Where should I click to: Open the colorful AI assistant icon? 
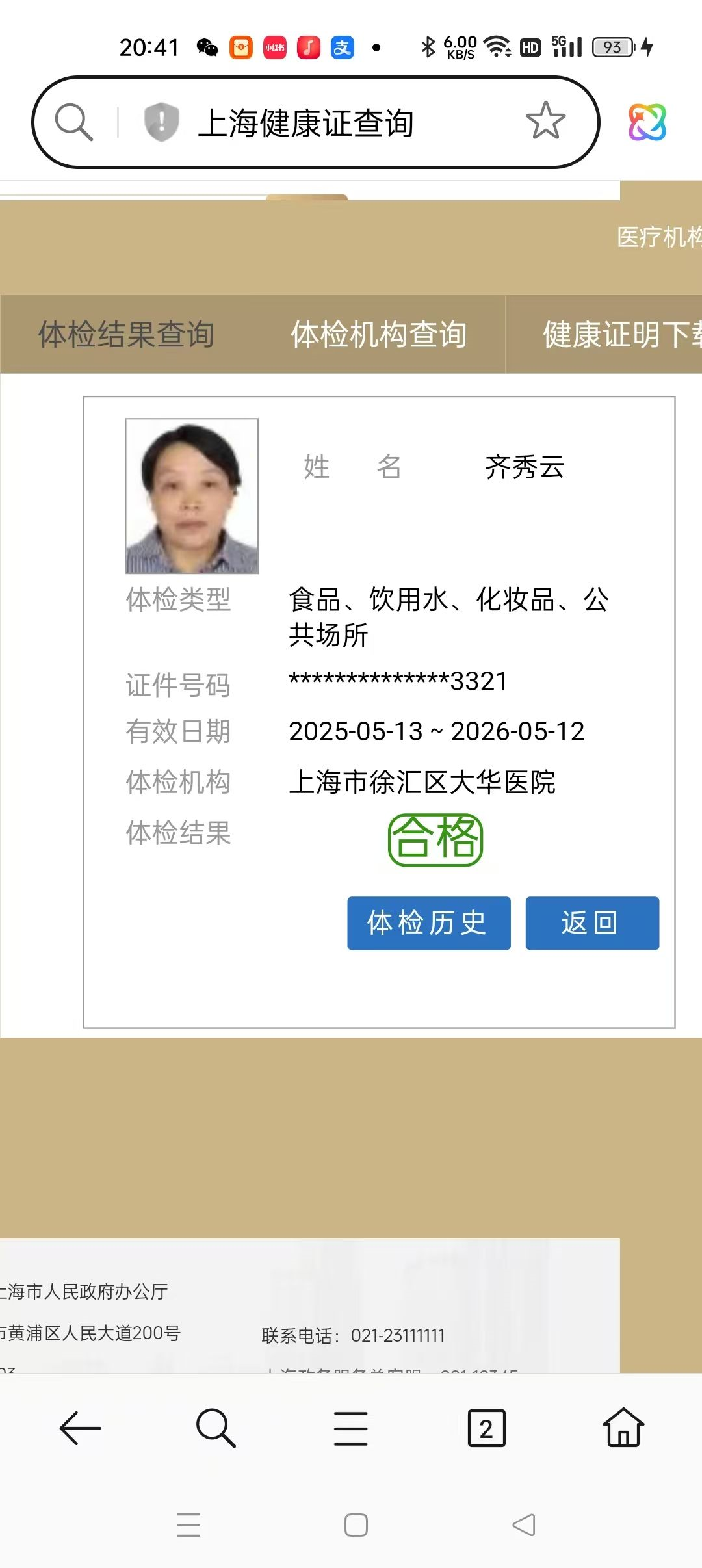(x=647, y=122)
